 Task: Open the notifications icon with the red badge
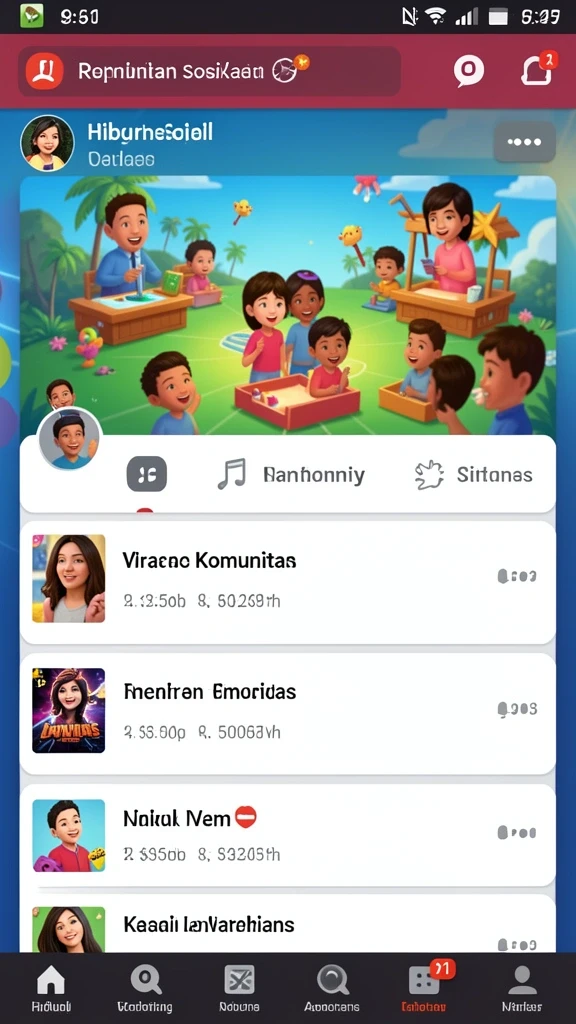(537, 69)
